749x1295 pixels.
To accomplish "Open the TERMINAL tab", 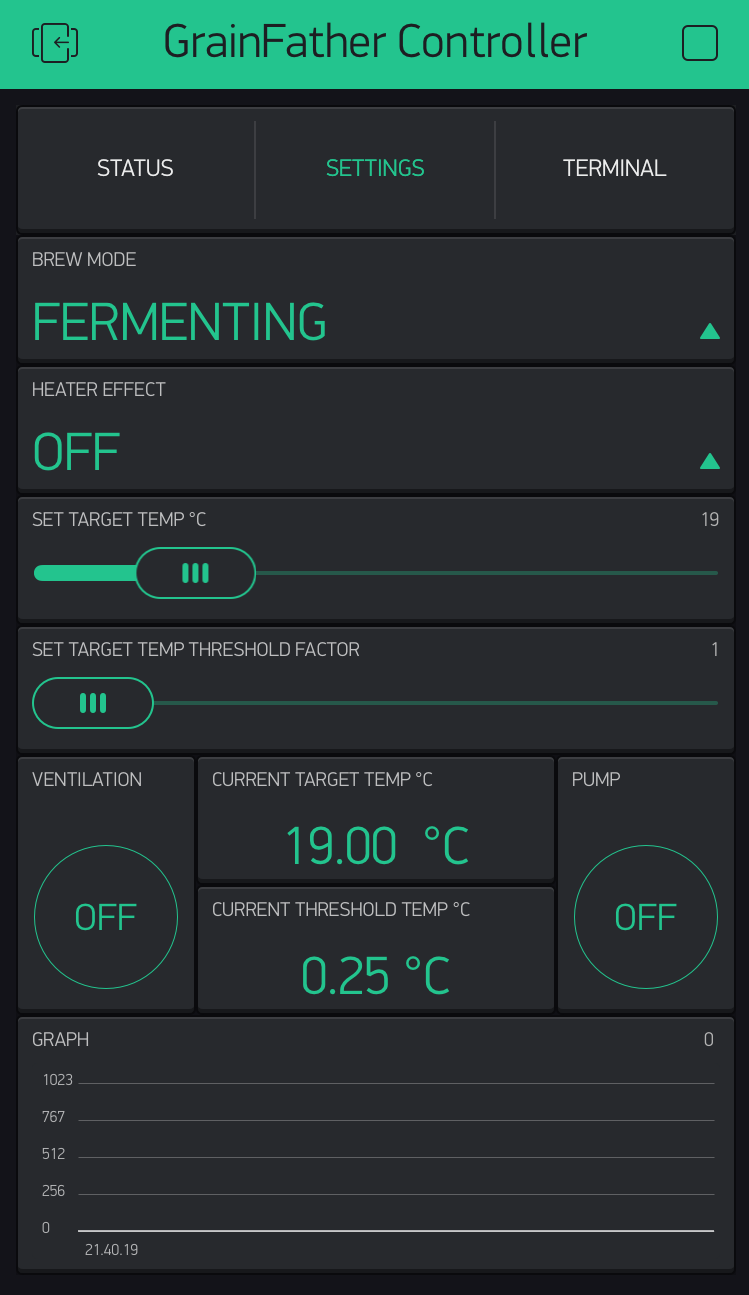I will tap(614, 168).
